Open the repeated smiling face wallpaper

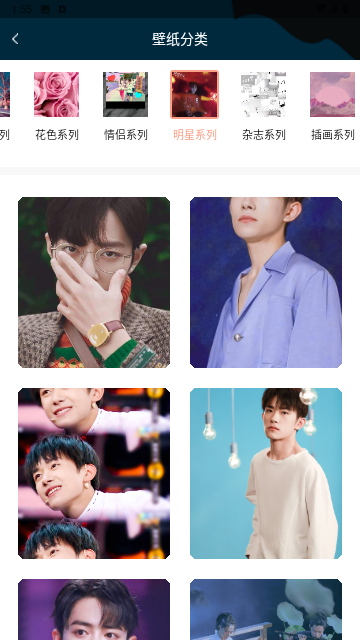click(x=94, y=473)
